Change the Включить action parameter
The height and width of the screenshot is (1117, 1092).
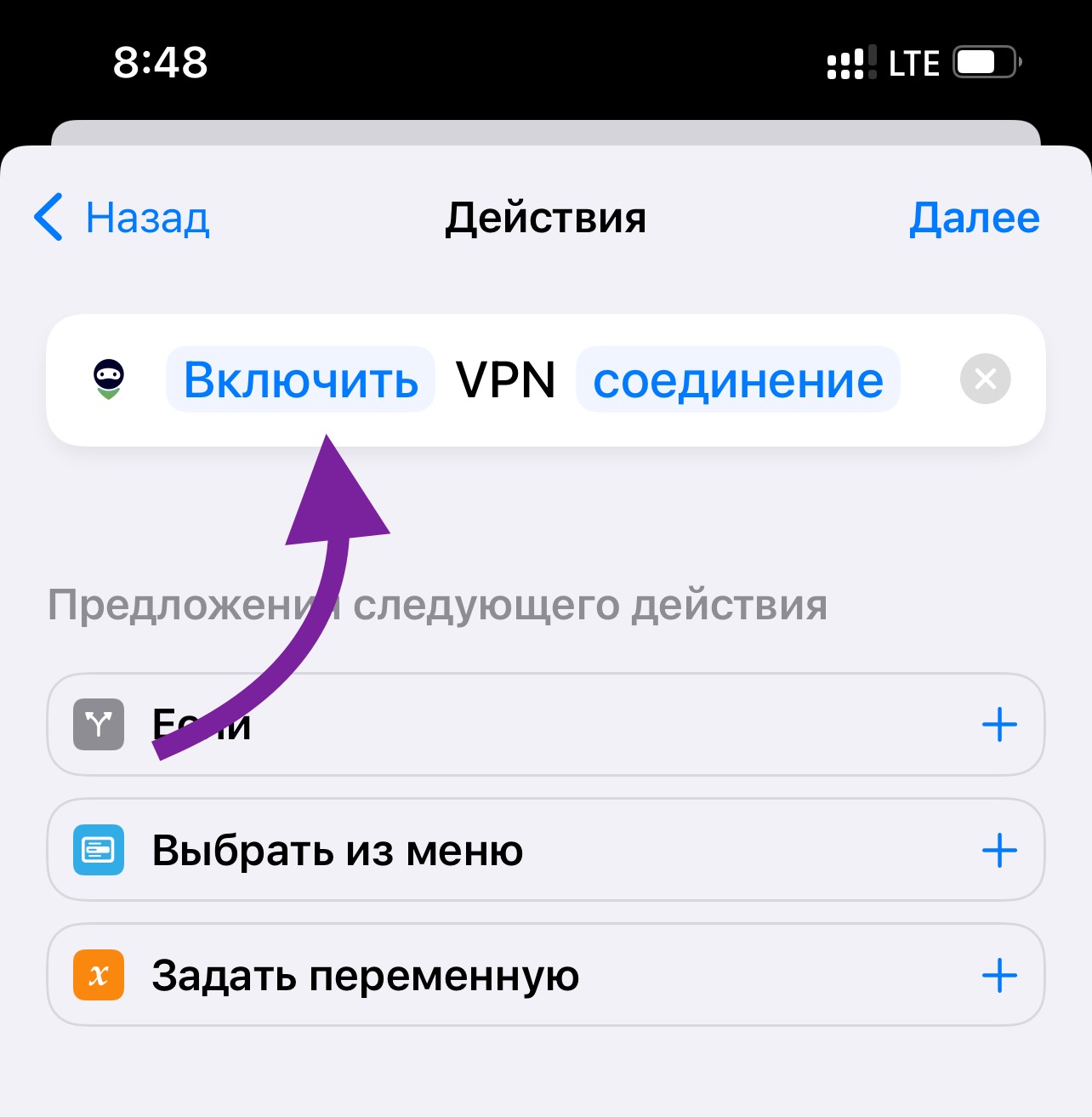[x=301, y=379]
